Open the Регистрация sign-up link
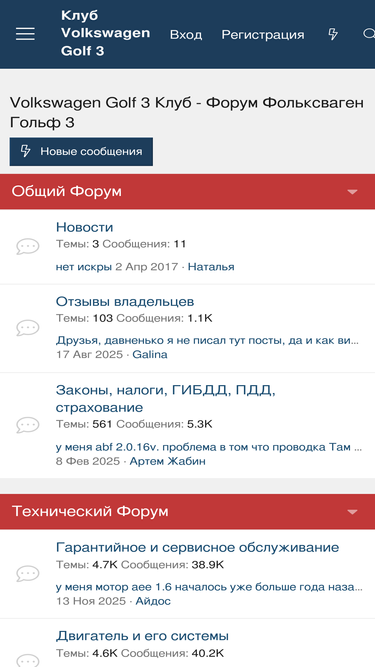375x667 pixels. click(x=263, y=34)
